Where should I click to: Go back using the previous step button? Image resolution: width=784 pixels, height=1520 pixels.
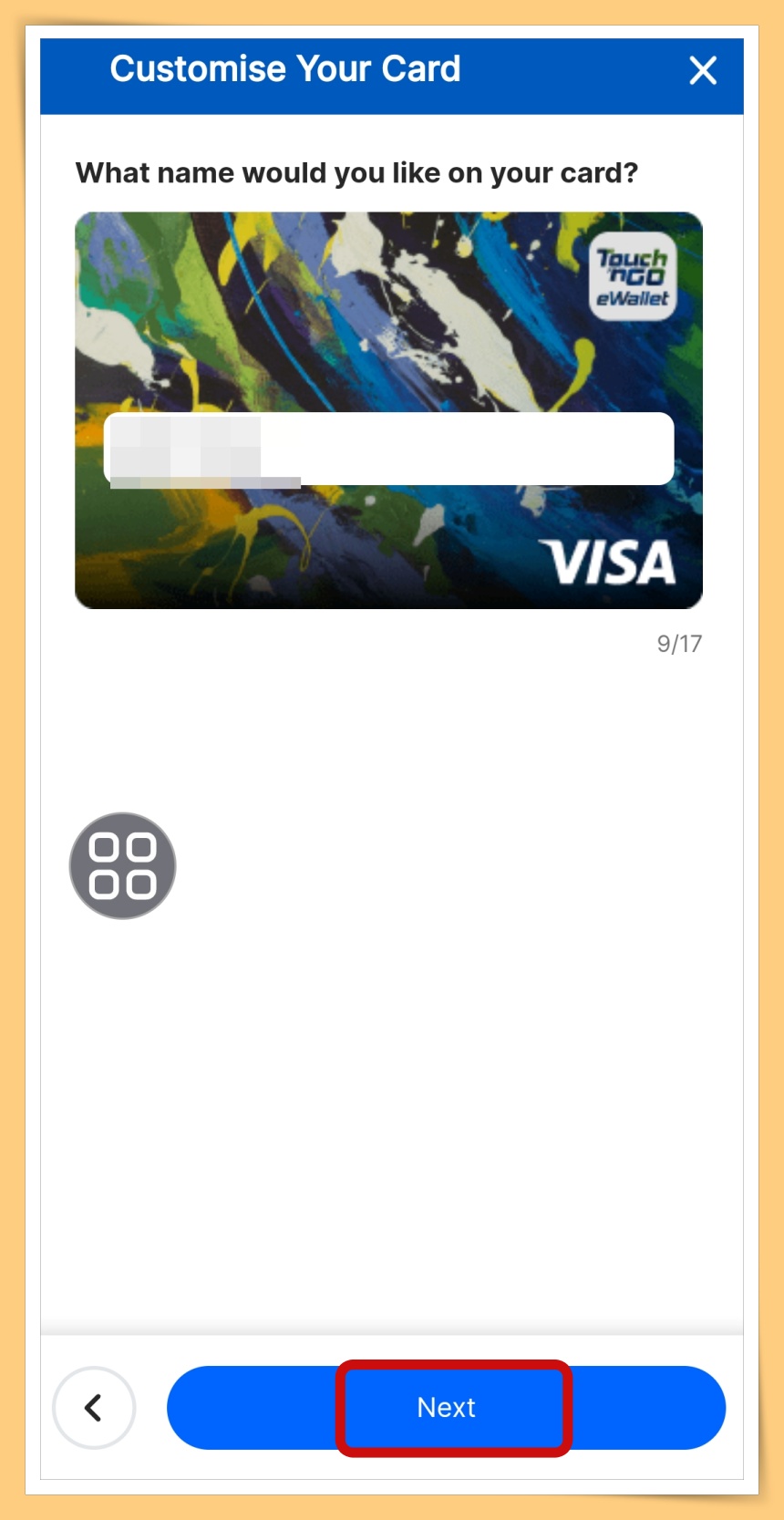coord(94,1407)
